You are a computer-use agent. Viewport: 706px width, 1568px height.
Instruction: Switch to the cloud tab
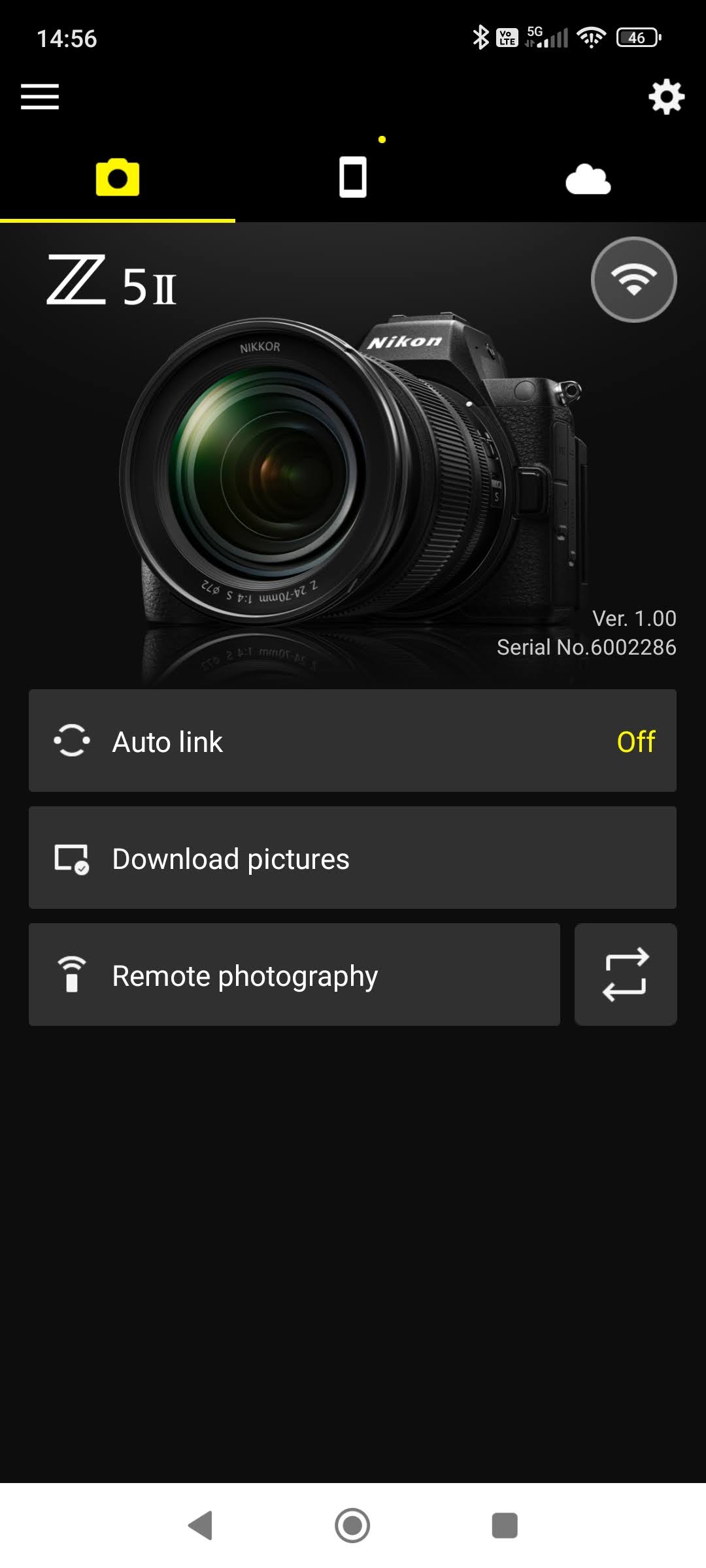click(588, 179)
